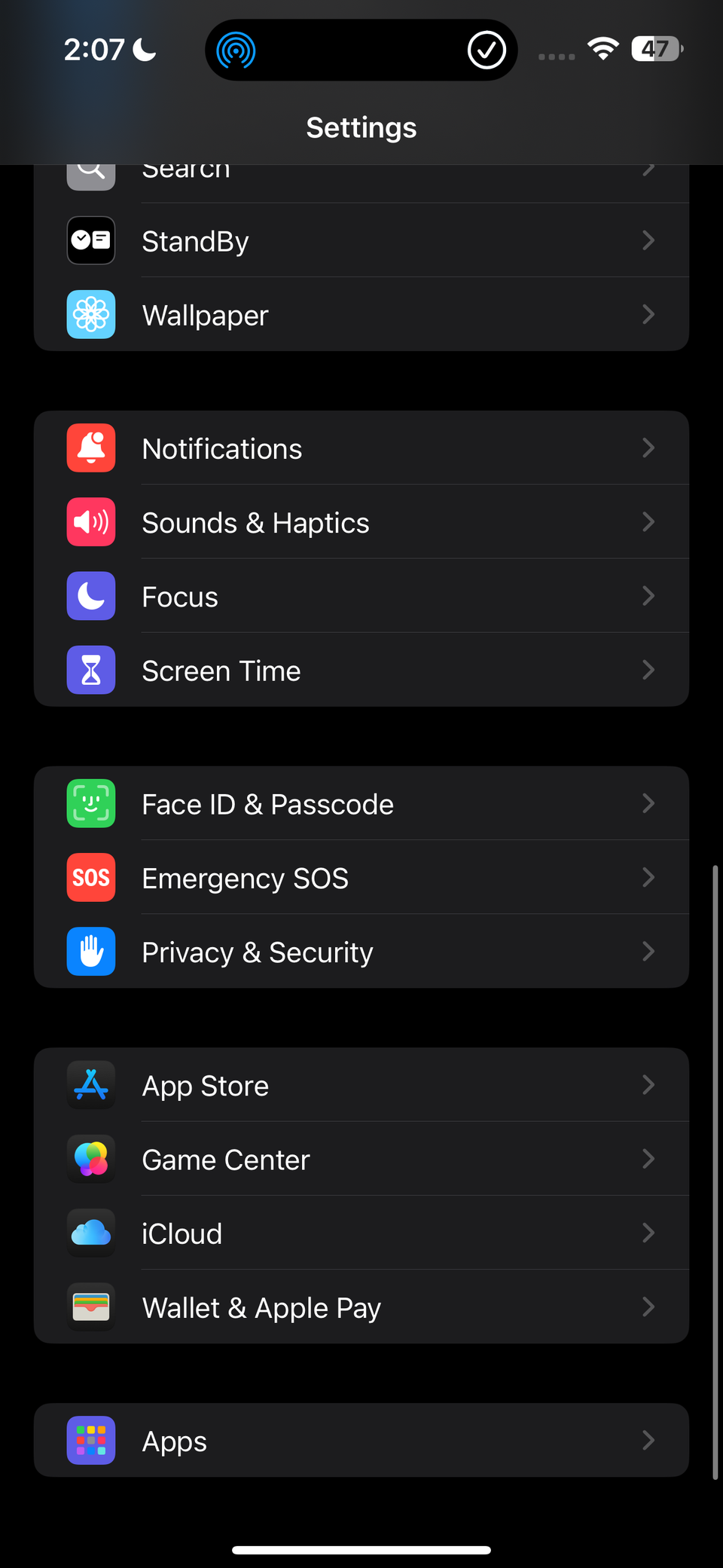This screenshot has height=1568, width=723.
Task: Open the Apps row
Action: (361, 1440)
